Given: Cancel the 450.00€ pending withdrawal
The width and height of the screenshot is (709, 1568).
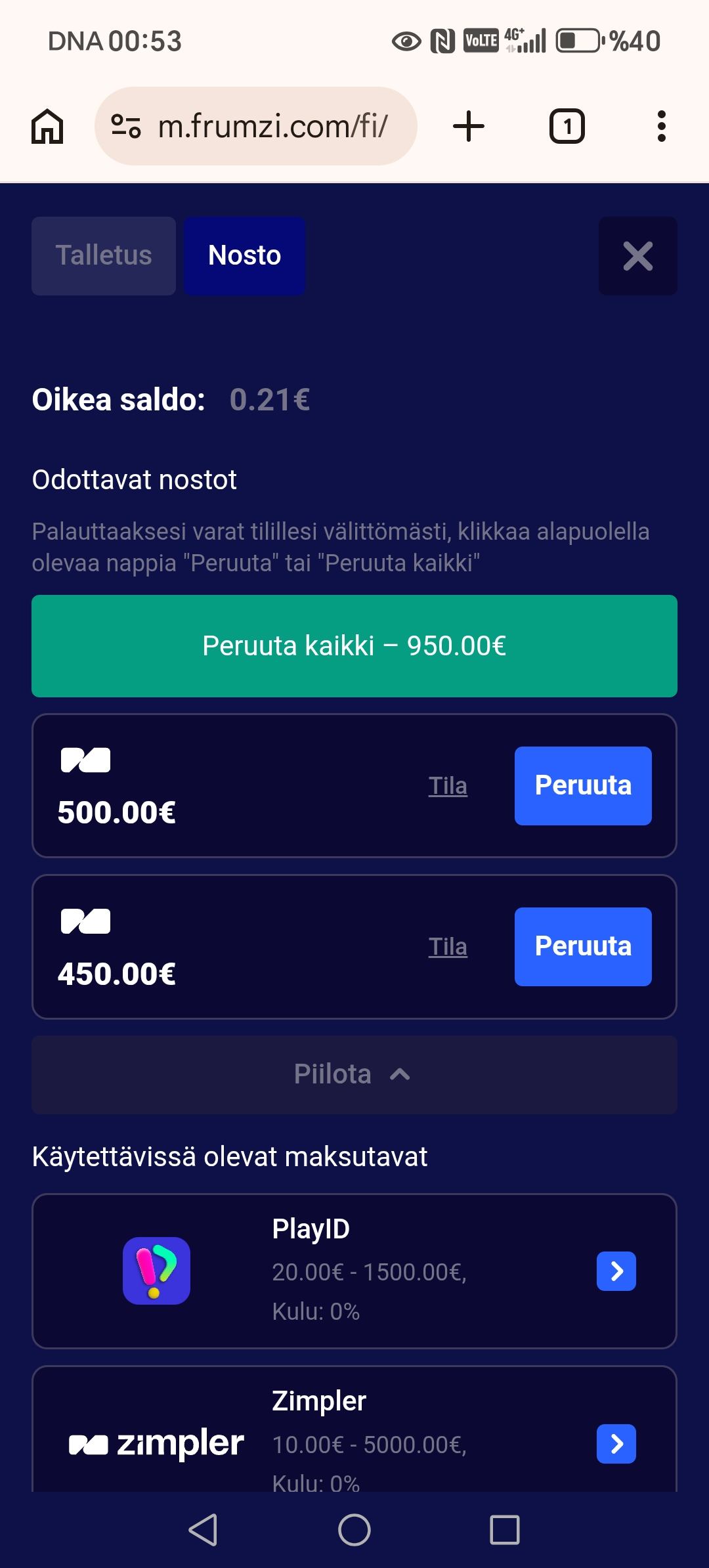Looking at the screenshot, I should [x=582, y=946].
